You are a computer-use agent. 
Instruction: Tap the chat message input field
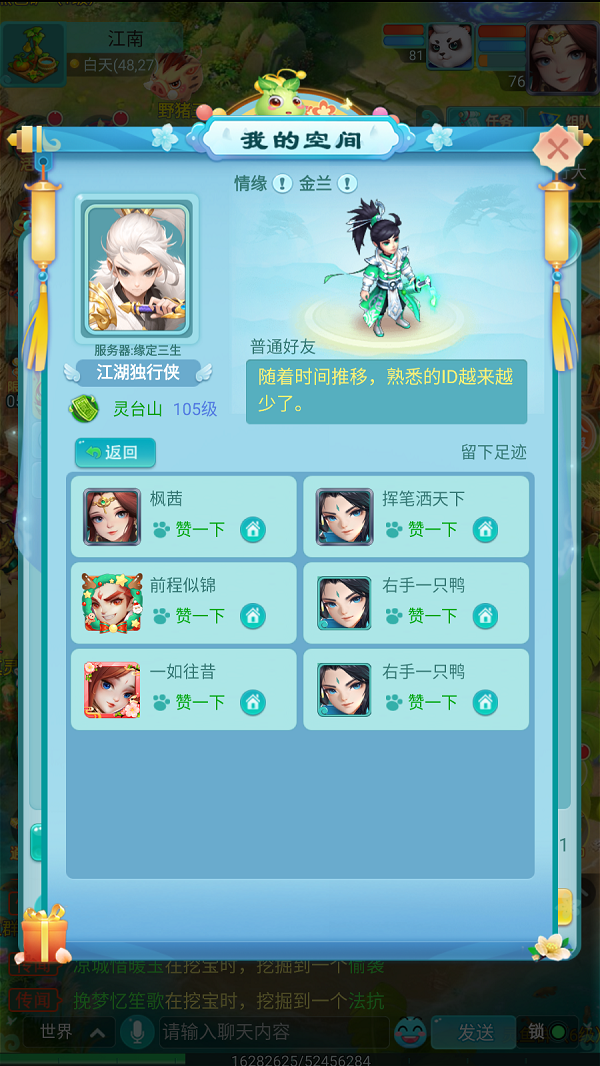pos(270,1031)
